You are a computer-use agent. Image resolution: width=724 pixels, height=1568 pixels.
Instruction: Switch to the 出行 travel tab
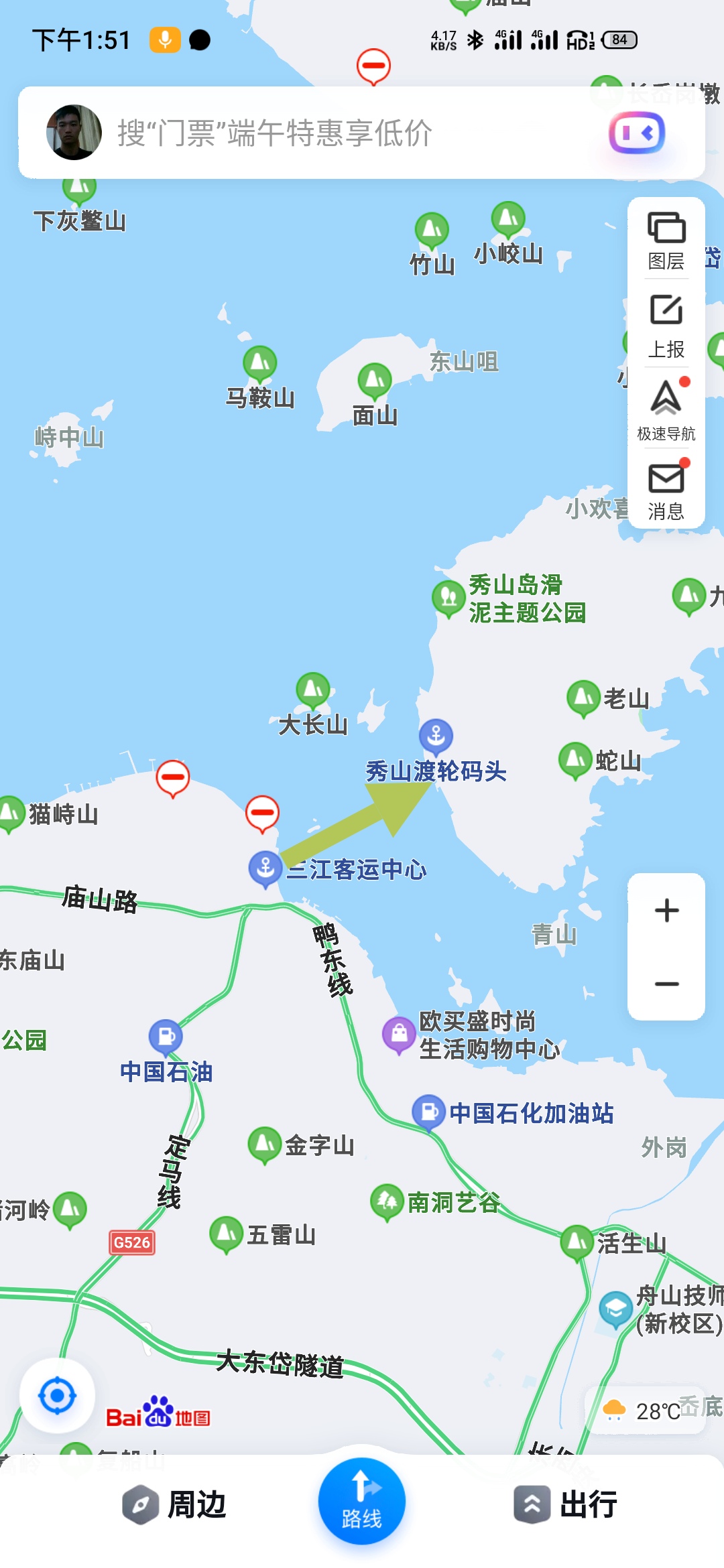pyautogui.click(x=566, y=1504)
